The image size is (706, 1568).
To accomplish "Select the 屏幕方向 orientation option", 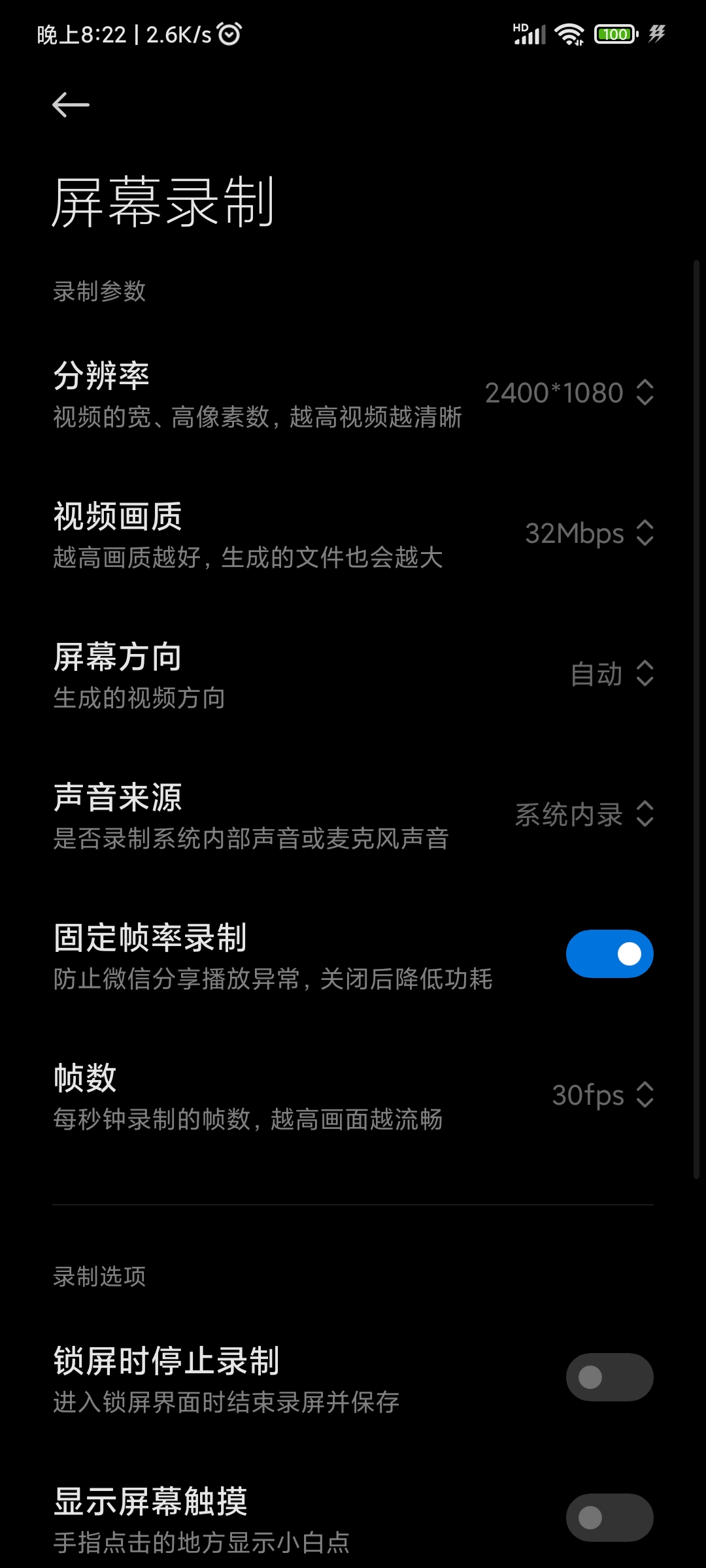I will [611, 674].
